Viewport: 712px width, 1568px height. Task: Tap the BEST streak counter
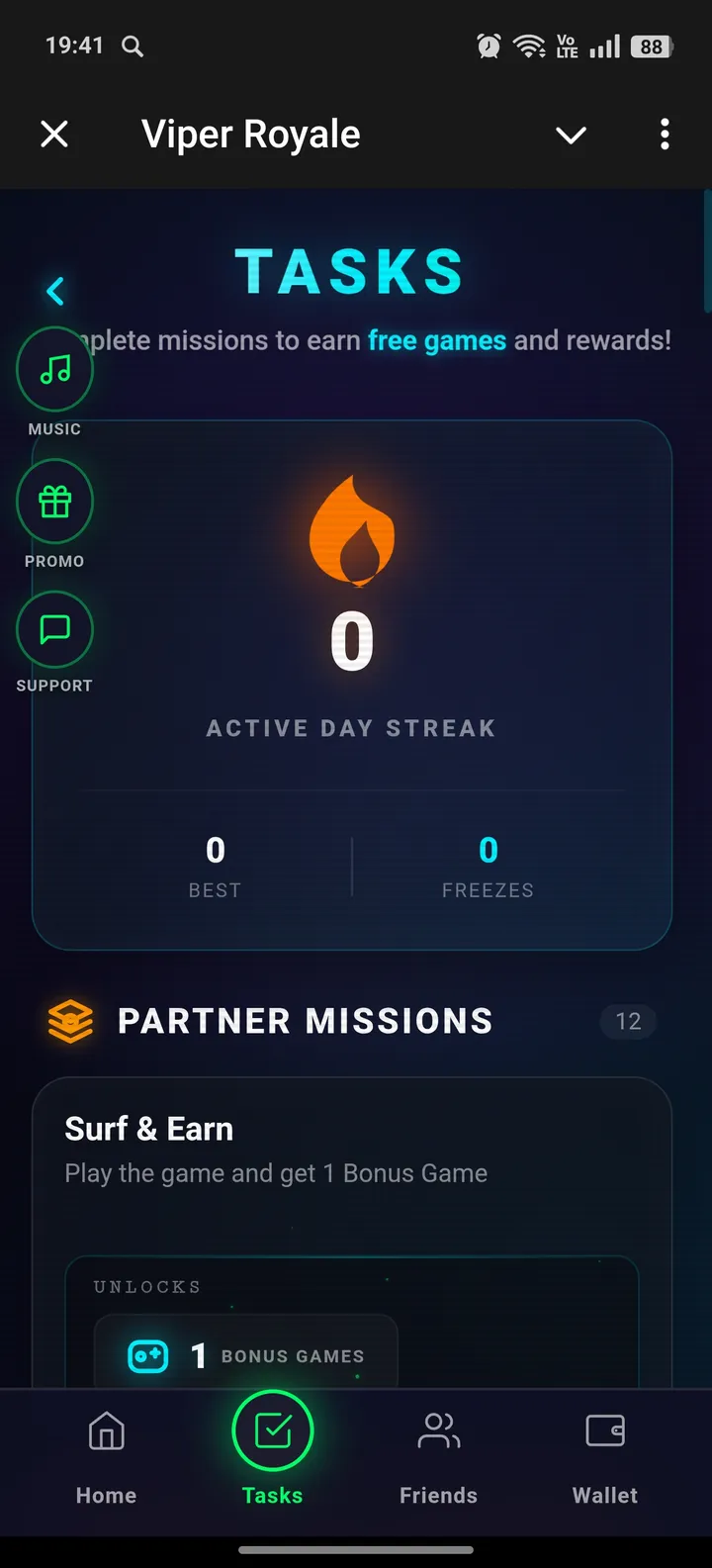coord(215,866)
